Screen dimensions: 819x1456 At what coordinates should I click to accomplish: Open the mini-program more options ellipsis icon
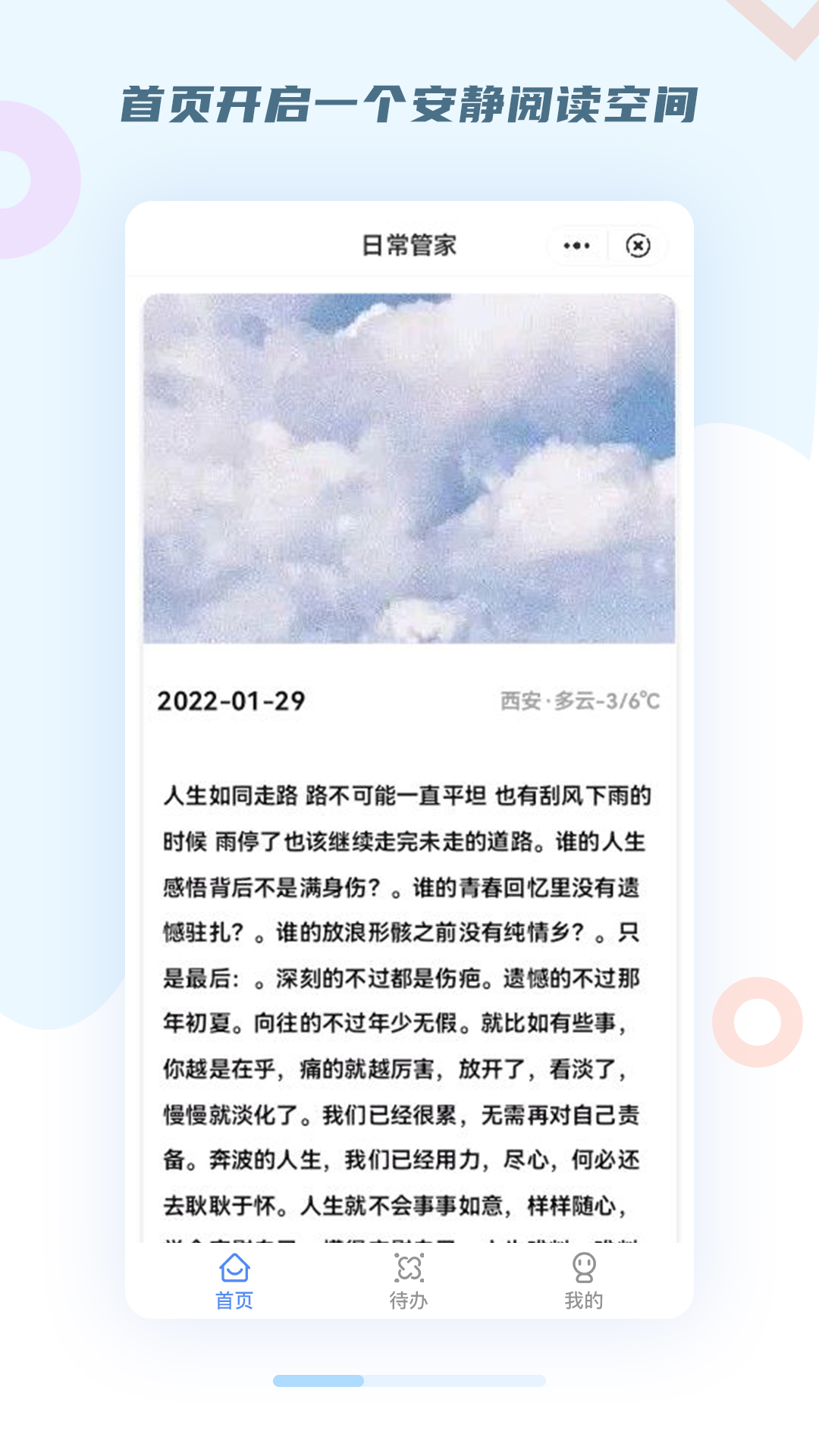[x=578, y=245]
